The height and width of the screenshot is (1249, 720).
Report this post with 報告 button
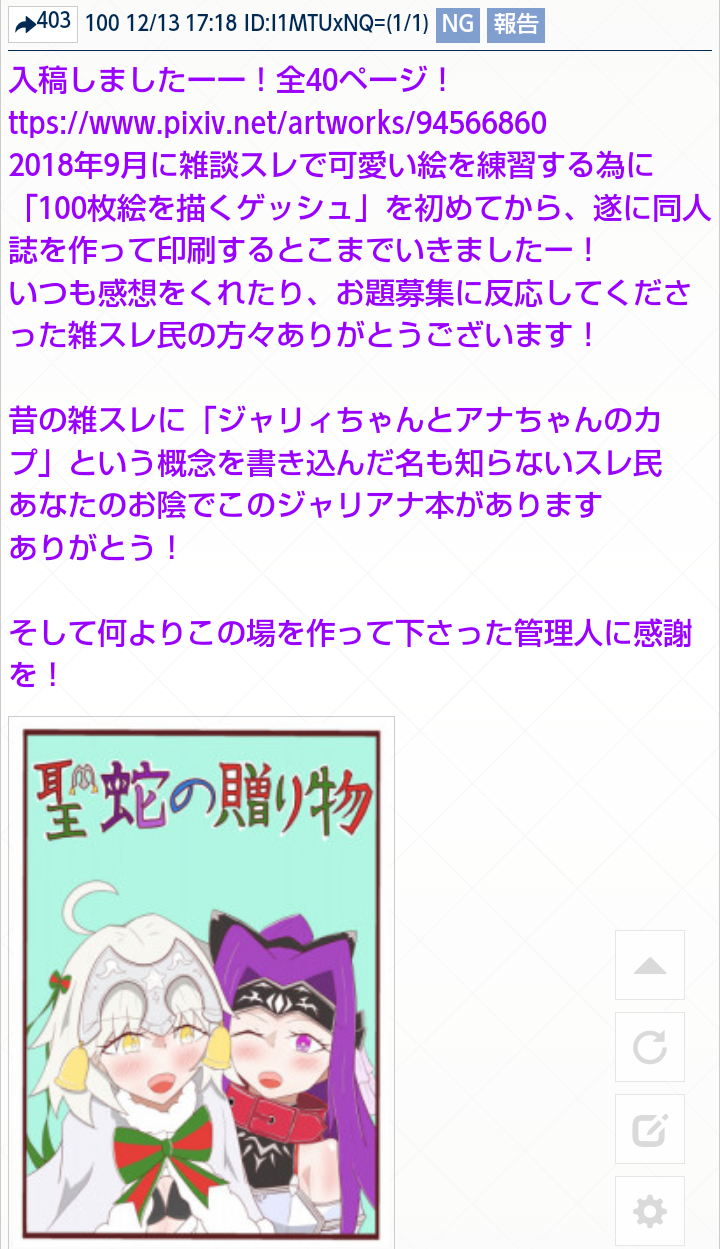point(515,24)
